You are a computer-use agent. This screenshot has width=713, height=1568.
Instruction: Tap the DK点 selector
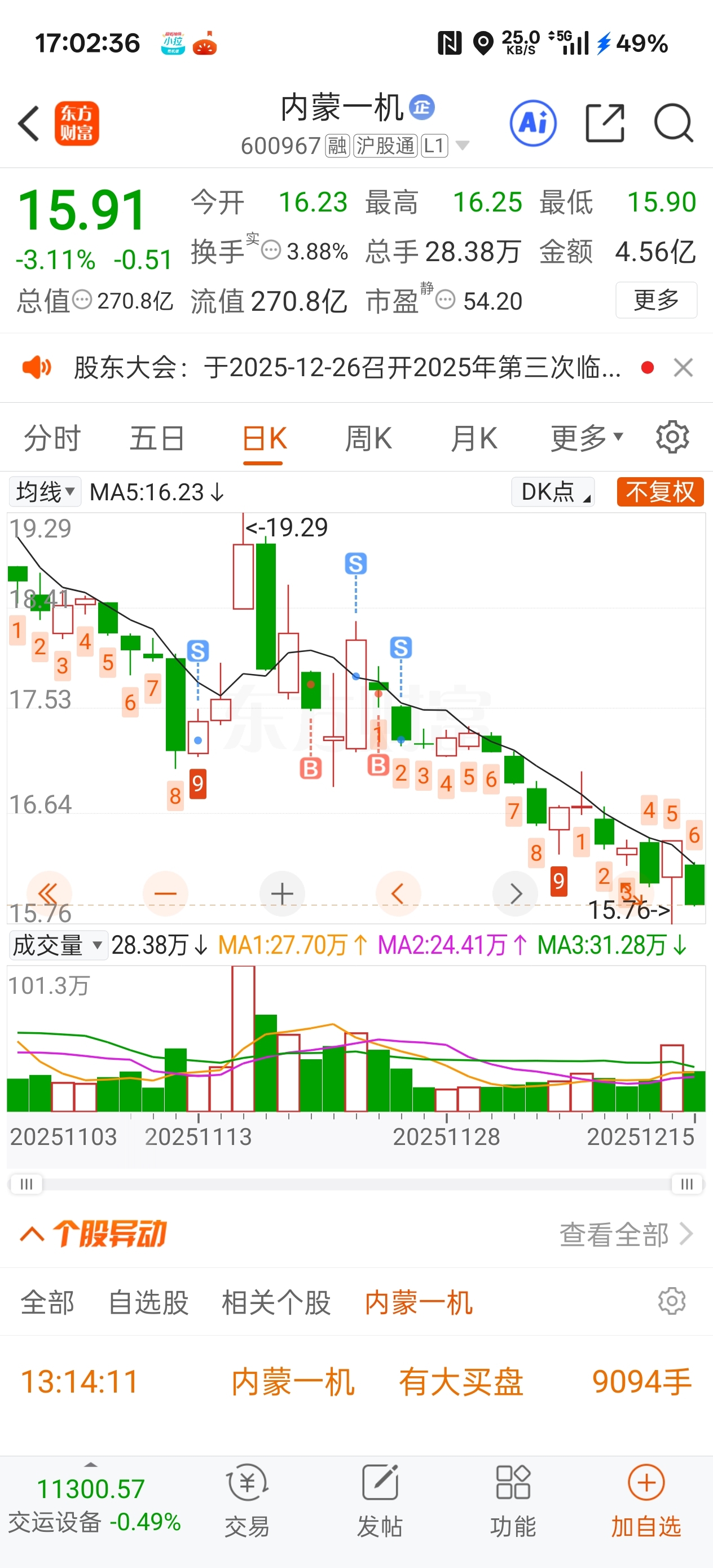coord(553,492)
